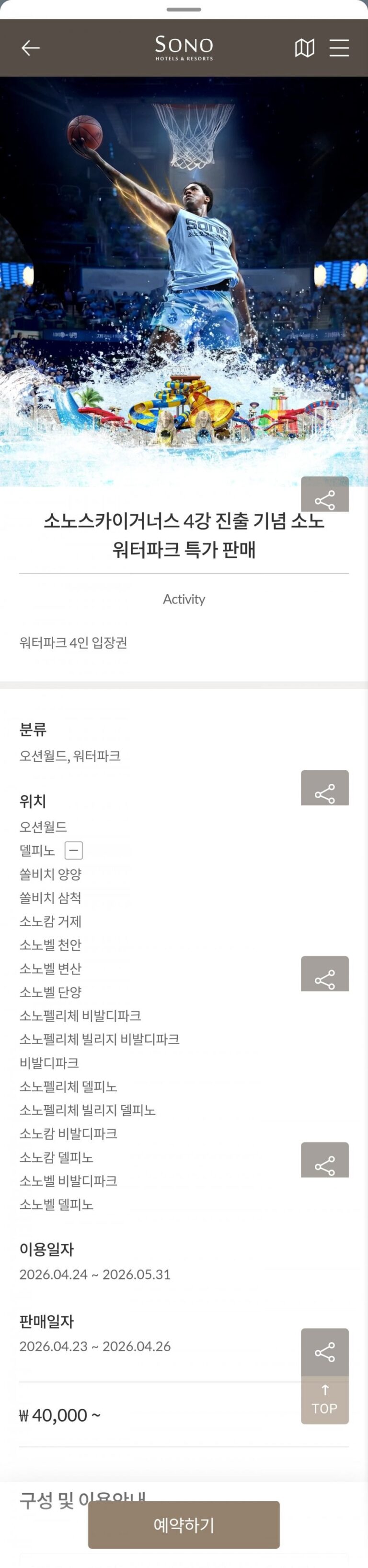Share via the icon attached above TOP
Image resolution: width=368 pixels, height=1568 pixels.
coord(325,1353)
